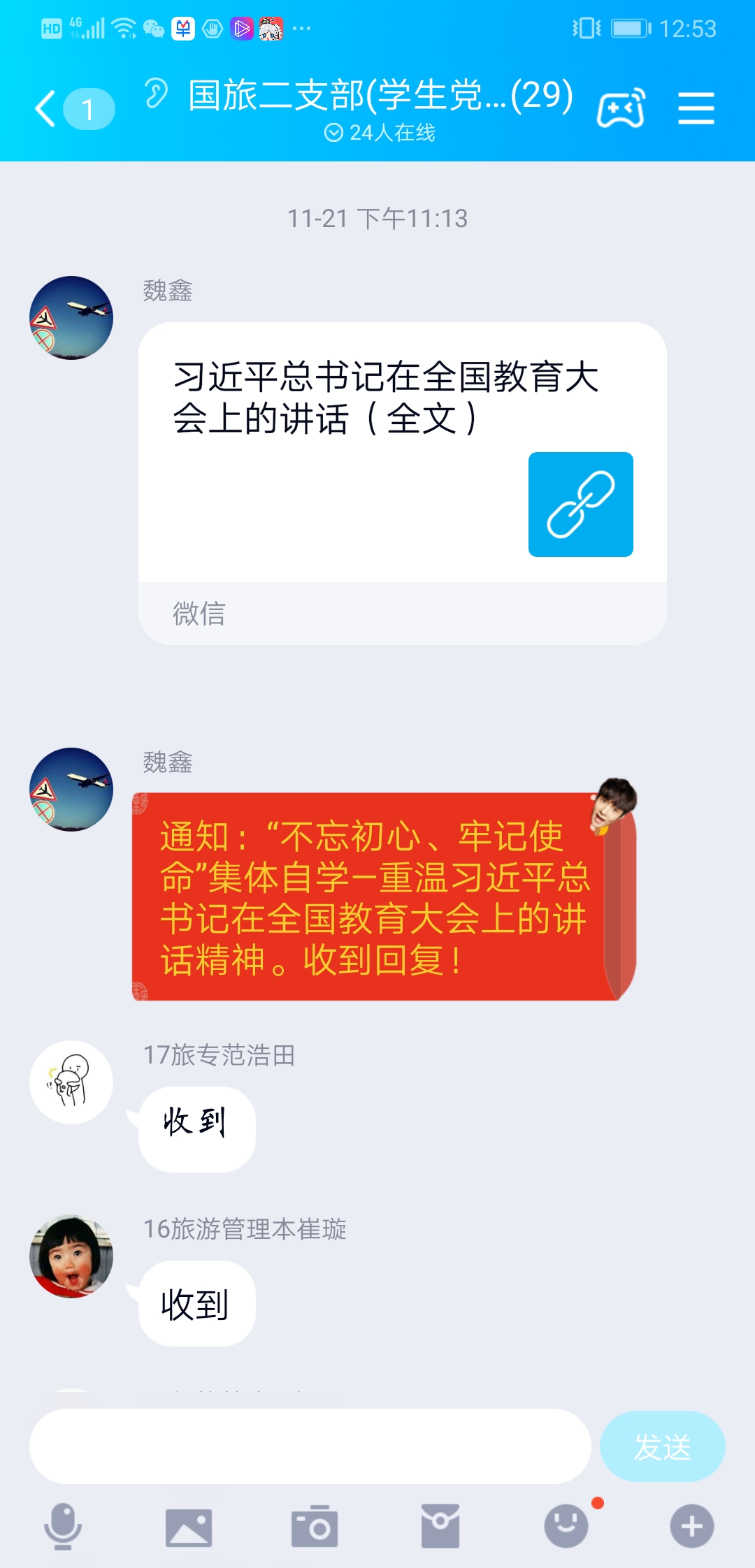View profile of 16旅游管理本崔璇
The image size is (755, 1568).
tap(71, 1256)
